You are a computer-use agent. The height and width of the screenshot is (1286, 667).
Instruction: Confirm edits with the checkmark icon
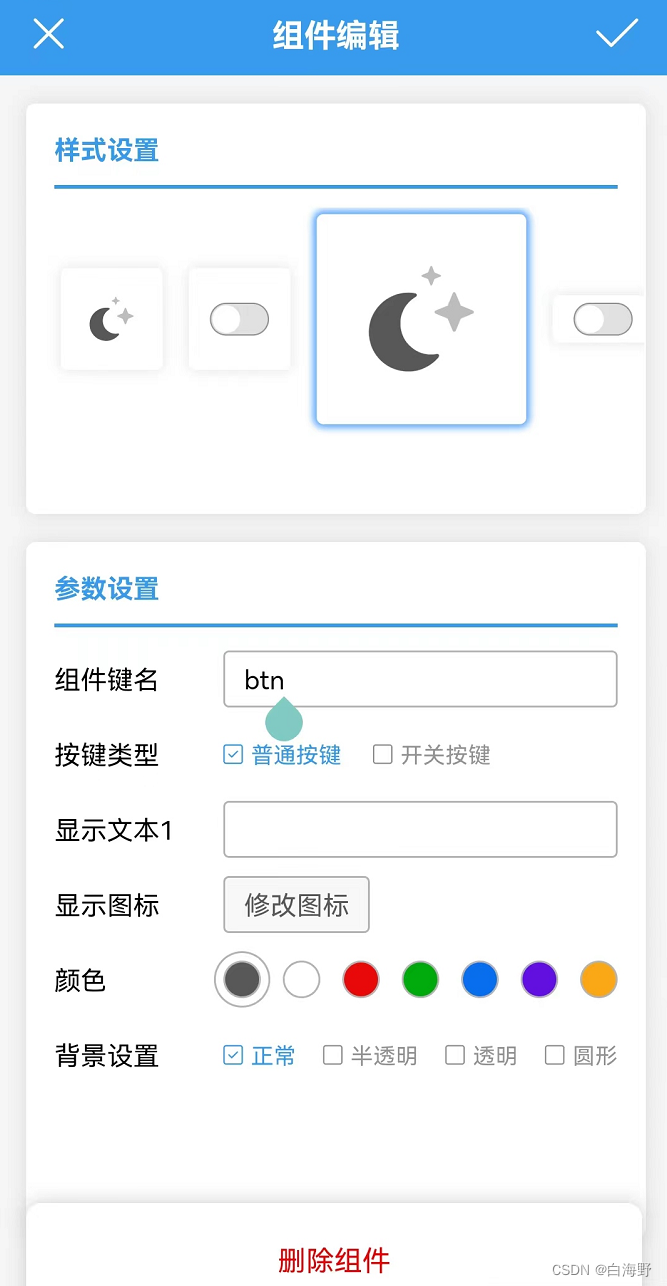point(616,34)
